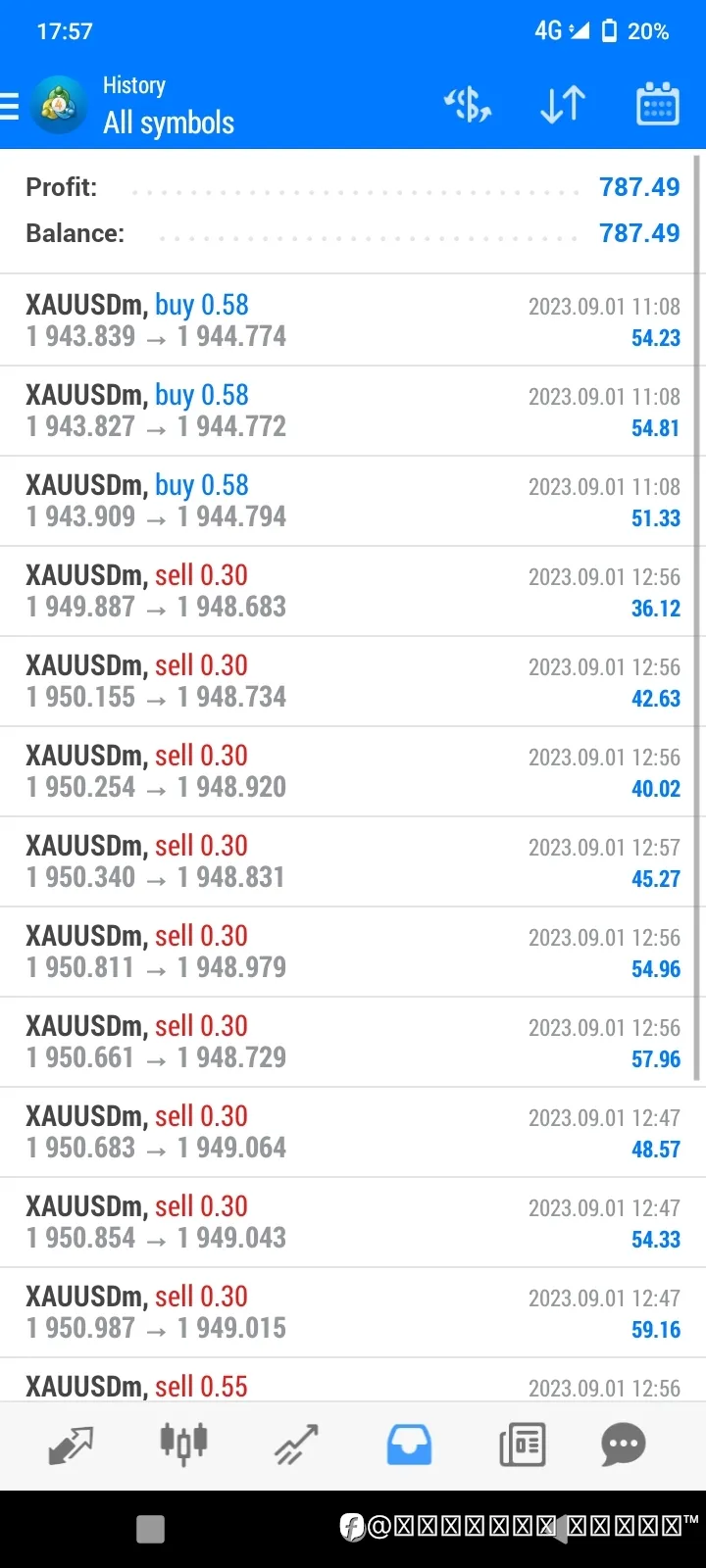Open the buy 0.58 trade with profit 54.23
The image size is (706, 1568).
pos(353,320)
